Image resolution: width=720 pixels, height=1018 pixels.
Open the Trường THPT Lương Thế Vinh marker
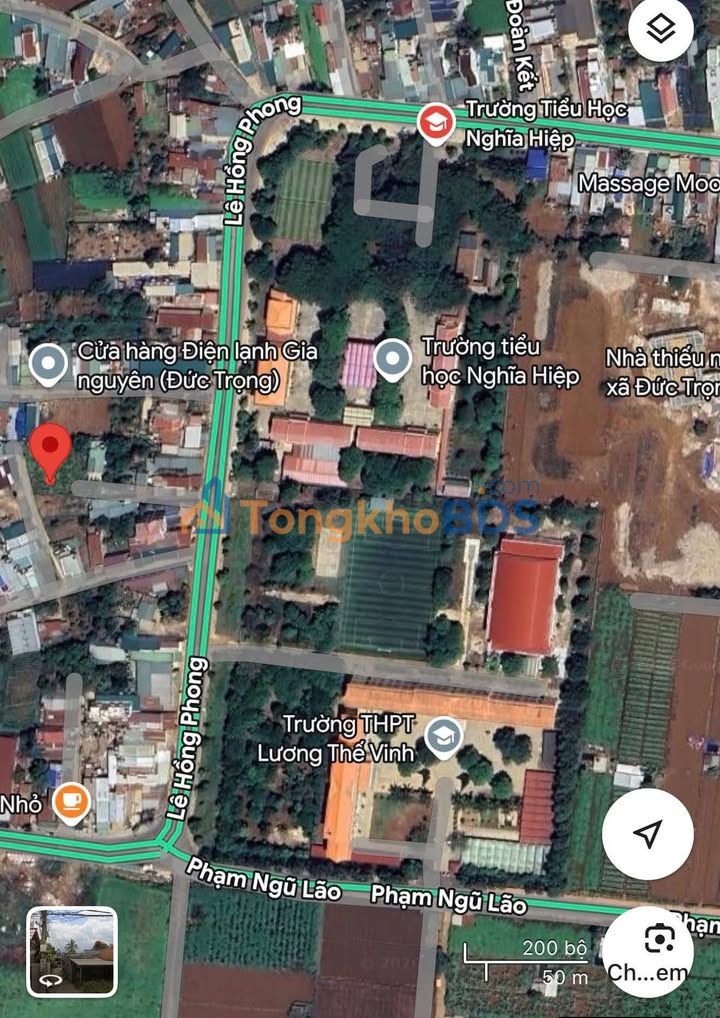click(x=442, y=738)
